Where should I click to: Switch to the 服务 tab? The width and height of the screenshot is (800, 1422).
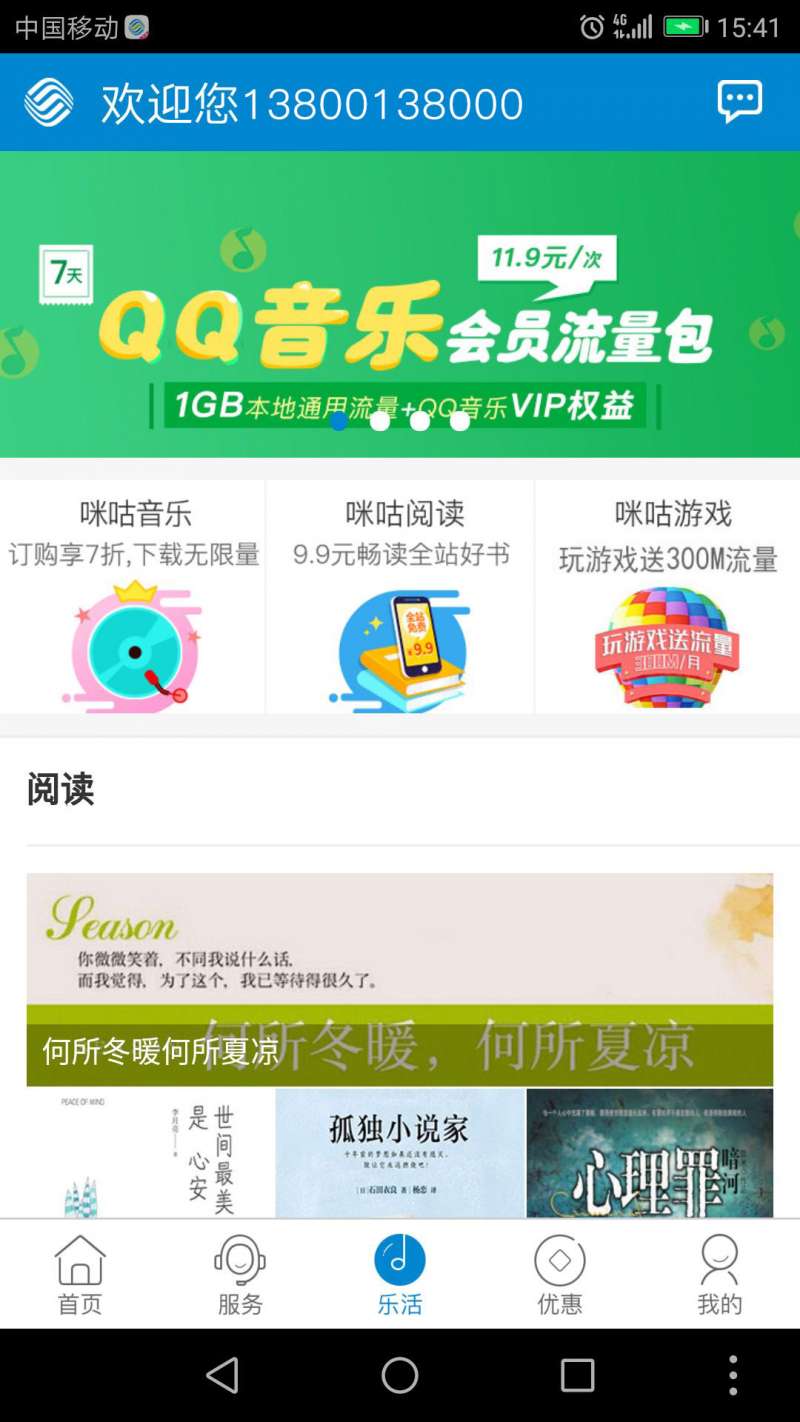240,1273
